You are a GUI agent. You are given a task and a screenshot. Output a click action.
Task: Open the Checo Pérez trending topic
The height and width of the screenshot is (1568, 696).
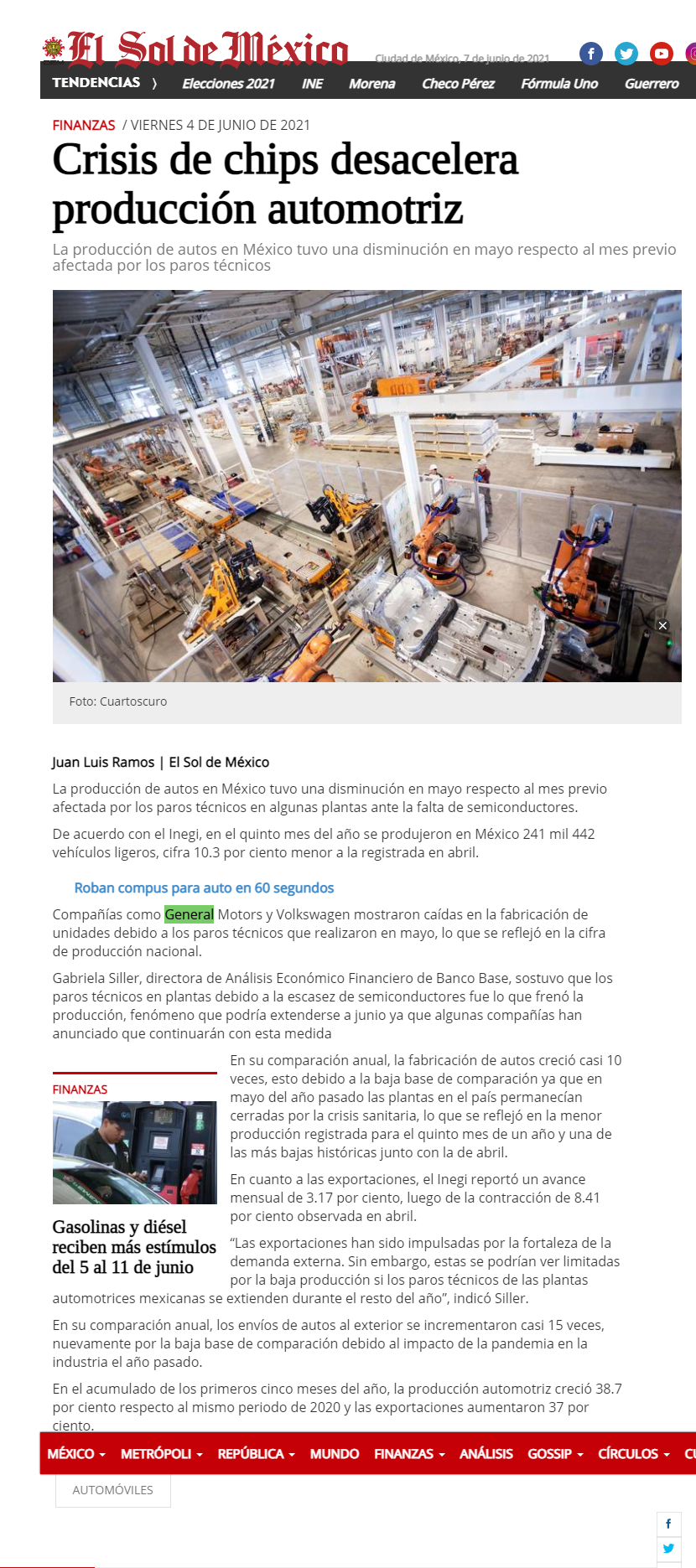458,84
